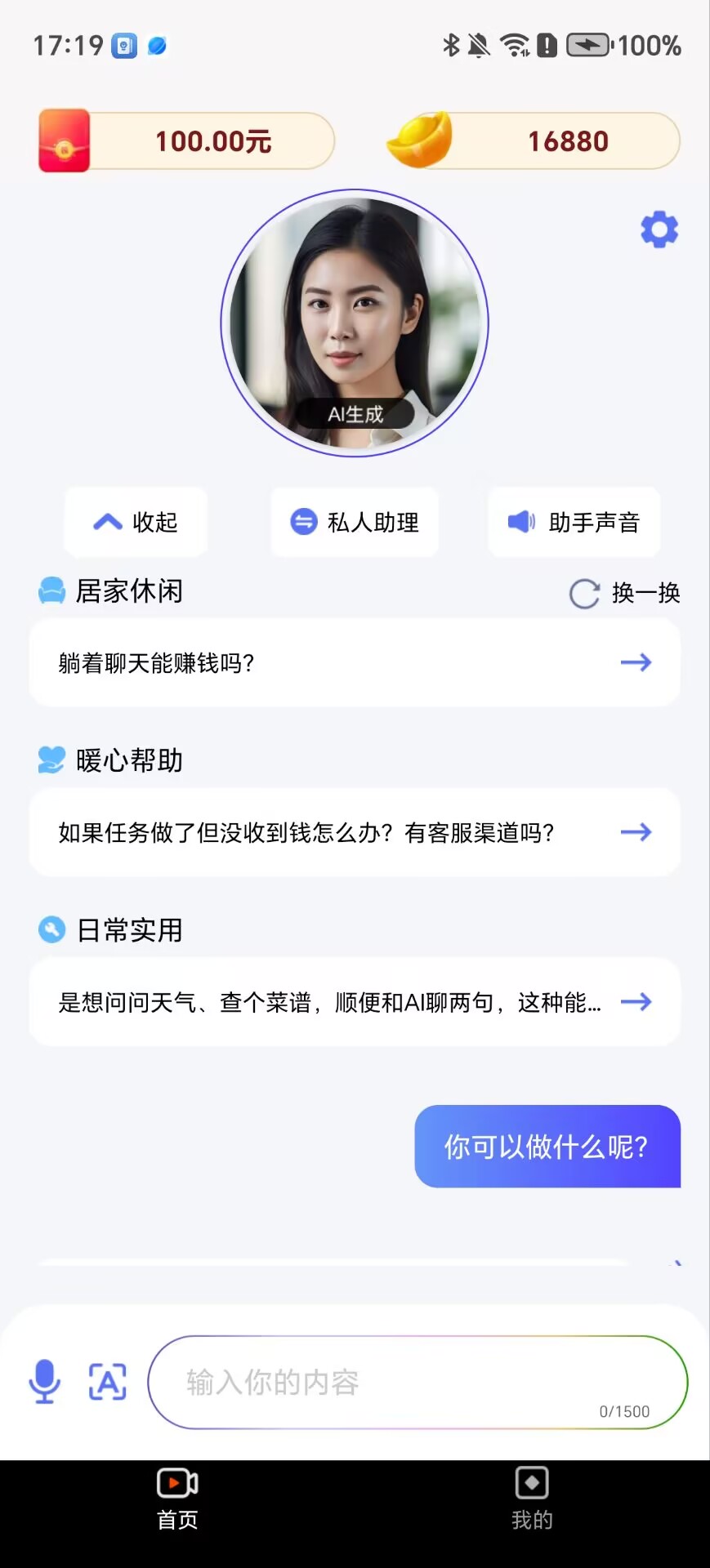Switch to the 我的 tab

pos(532,1499)
